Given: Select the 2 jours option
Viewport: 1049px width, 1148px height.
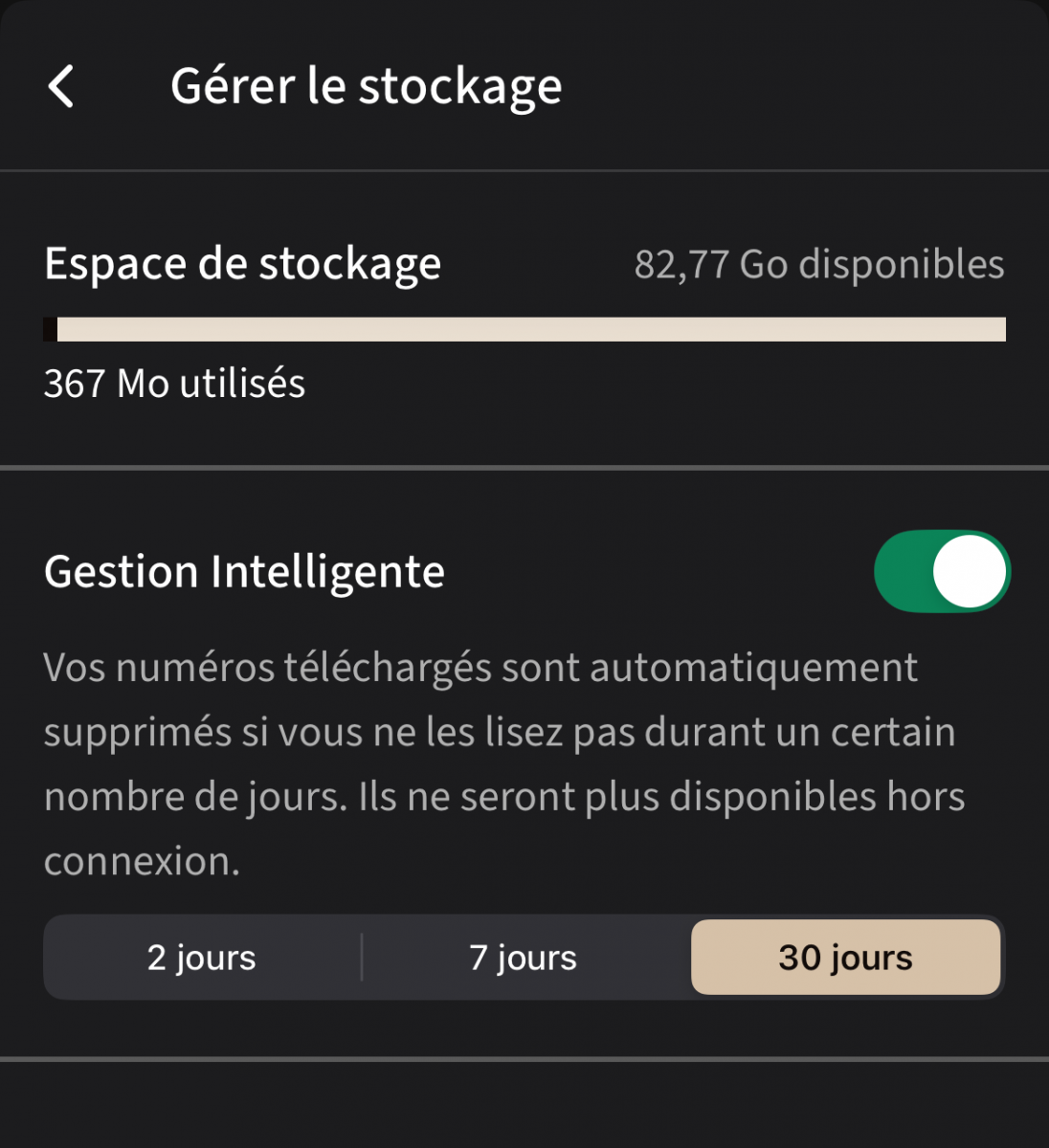Looking at the screenshot, I should [x=202, y=958].
